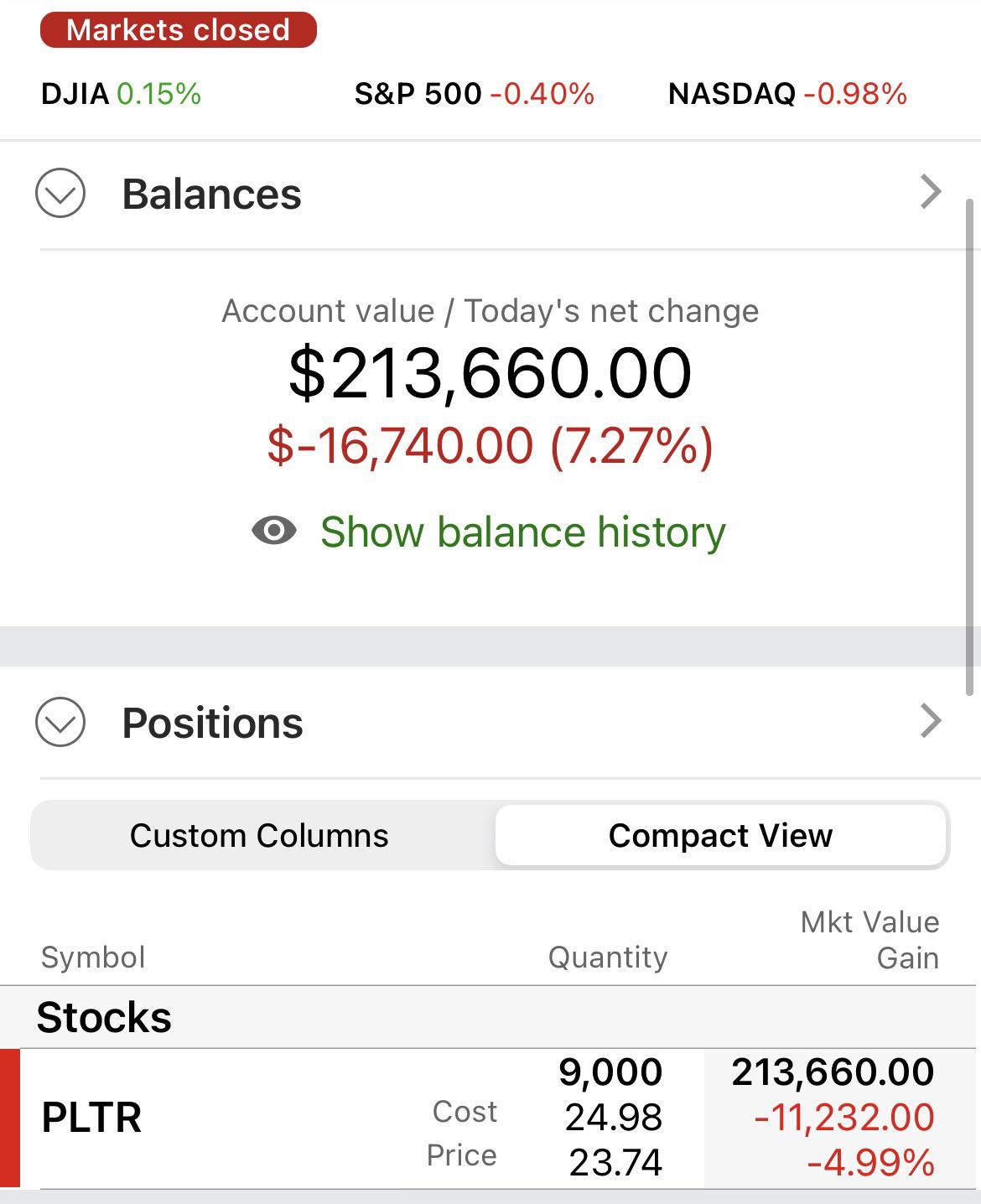Open the PLTR position
981x1204 pixels.
[x=92, y=1116]
